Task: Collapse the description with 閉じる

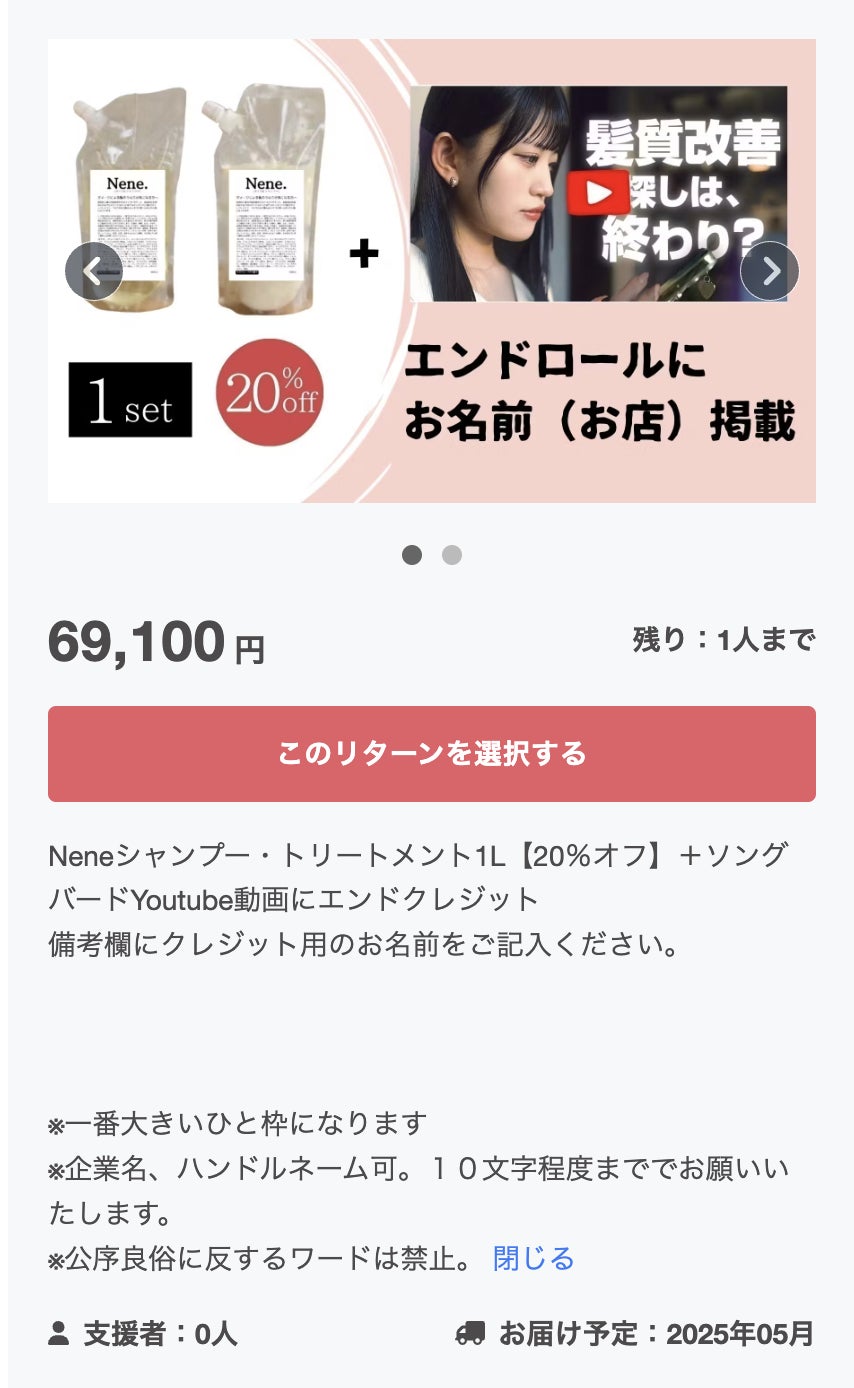Action: click(x=533, y=1258)
